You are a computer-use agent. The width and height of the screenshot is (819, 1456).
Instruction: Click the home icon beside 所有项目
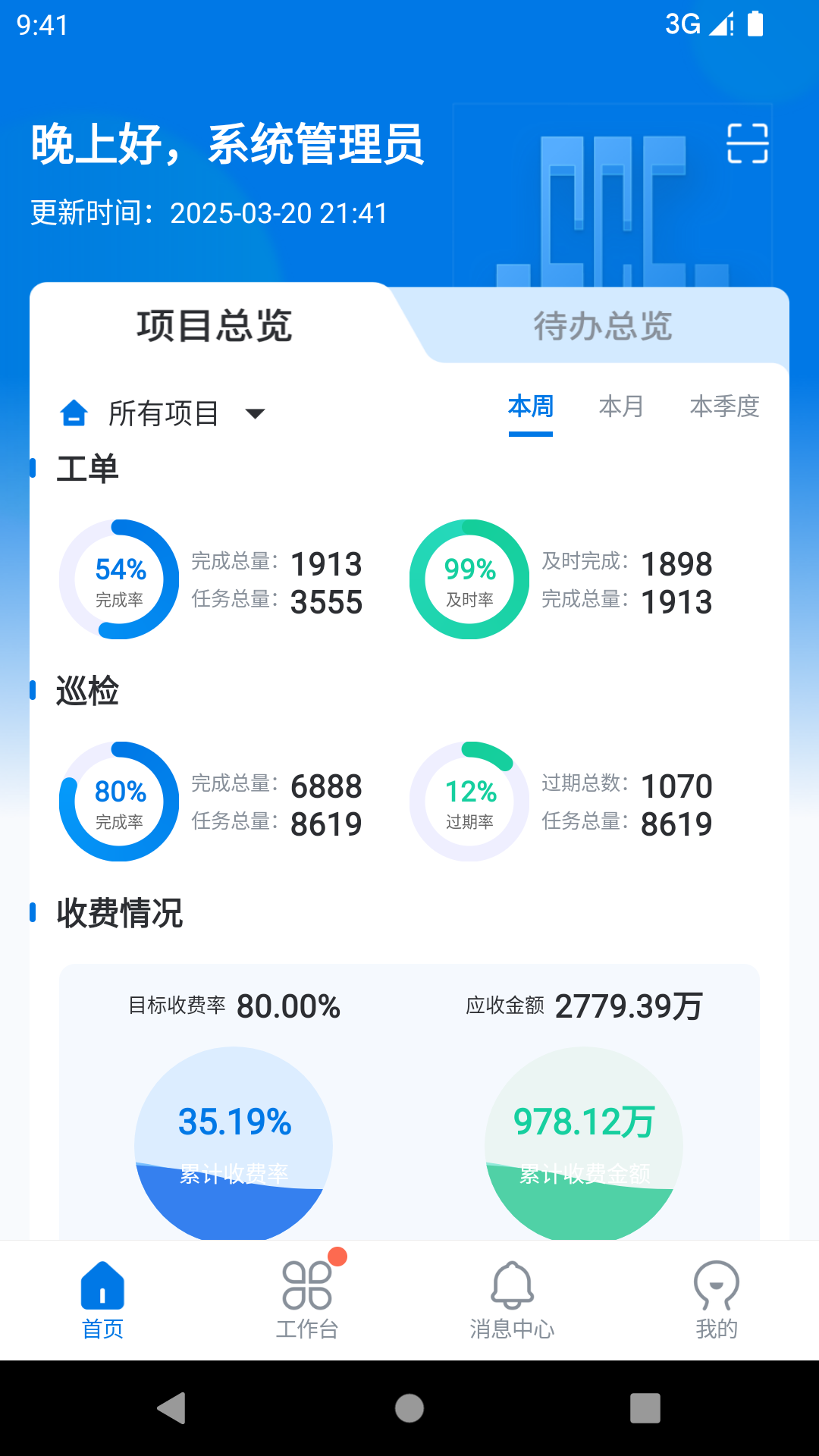coord(74,412)
